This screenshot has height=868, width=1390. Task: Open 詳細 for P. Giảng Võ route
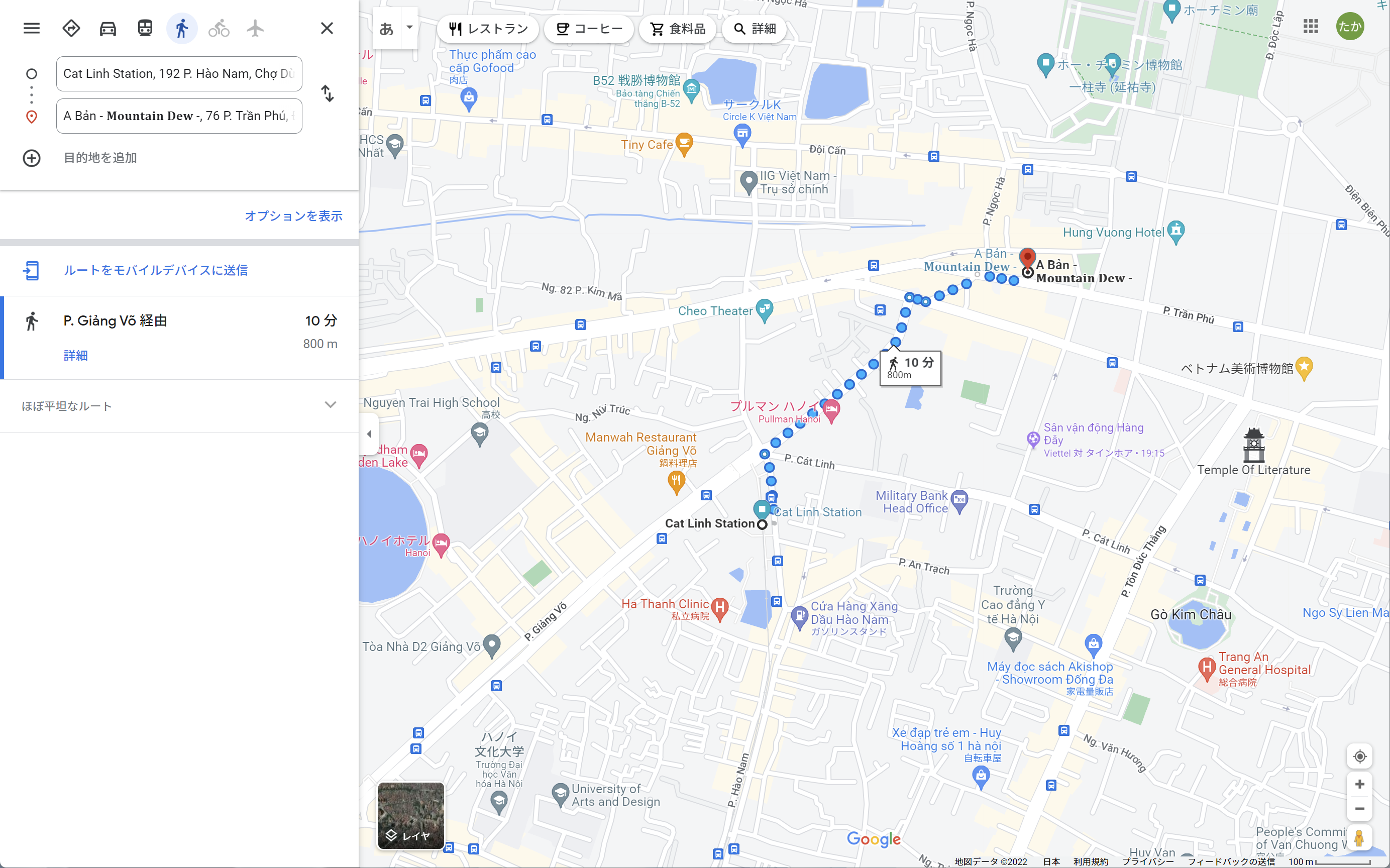tap(75, 355)
